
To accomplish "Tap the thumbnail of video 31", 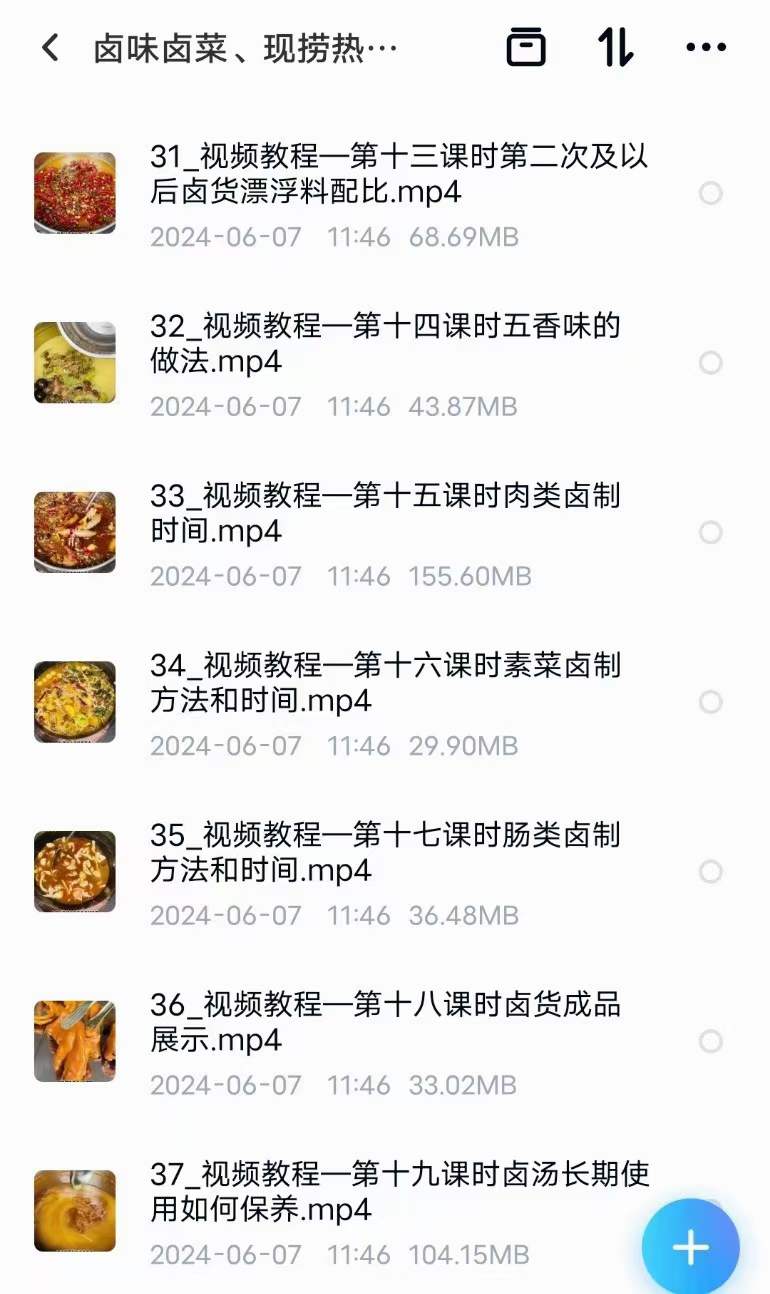I will 75,192.
